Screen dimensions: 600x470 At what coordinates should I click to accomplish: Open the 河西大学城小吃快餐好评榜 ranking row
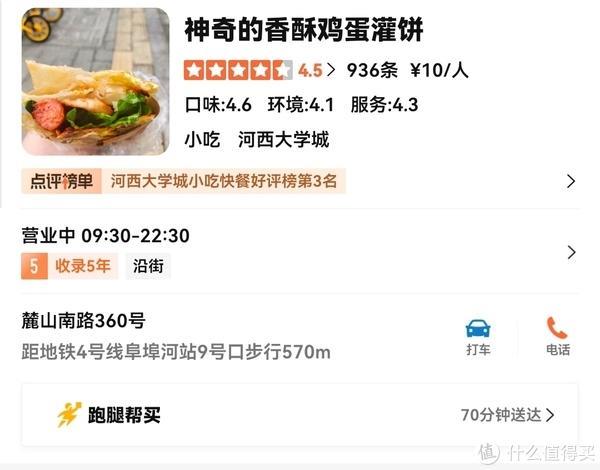(225, 181)
